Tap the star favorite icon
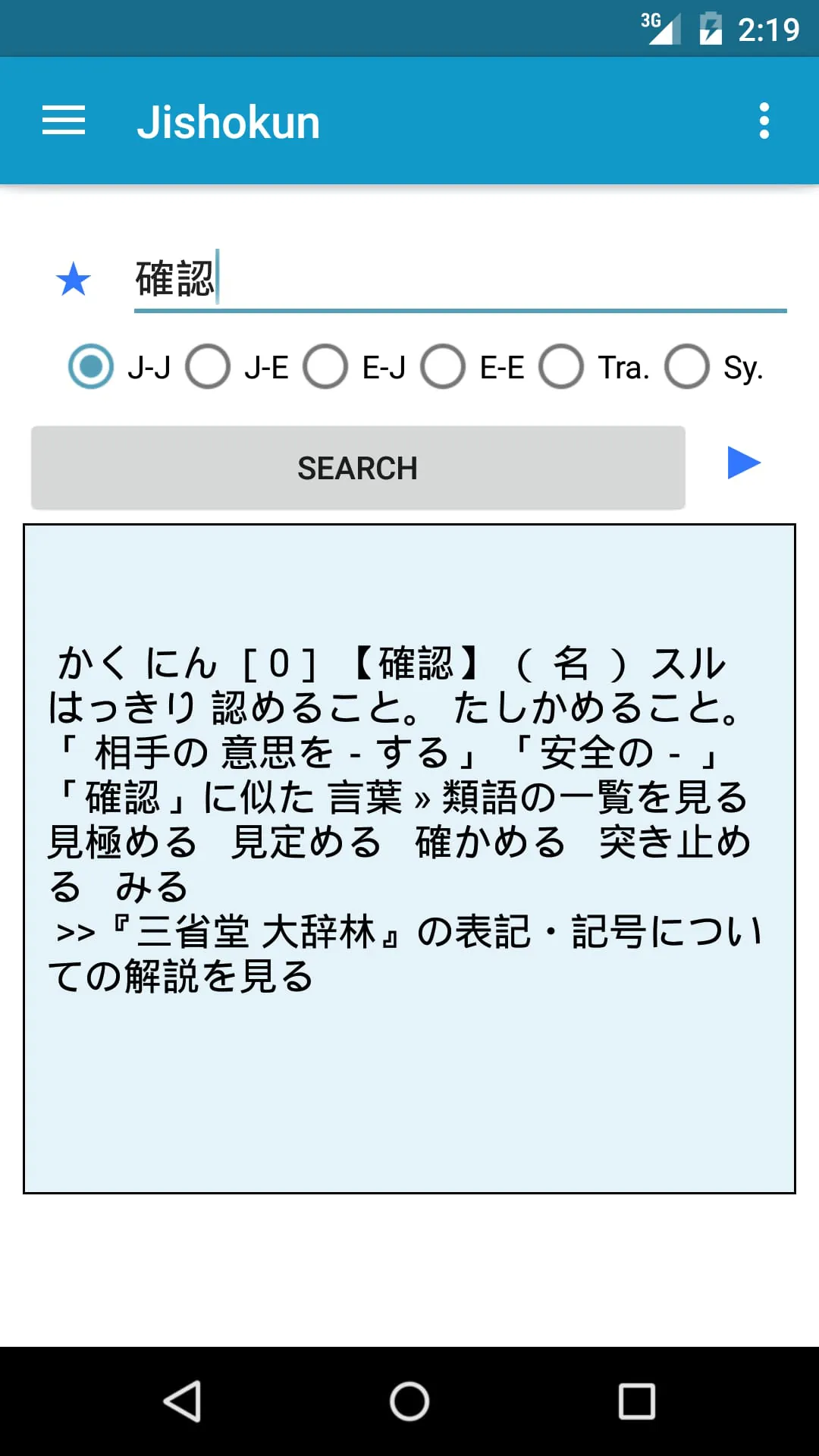This screenshot has height=1456, width=819. [74, 280]
